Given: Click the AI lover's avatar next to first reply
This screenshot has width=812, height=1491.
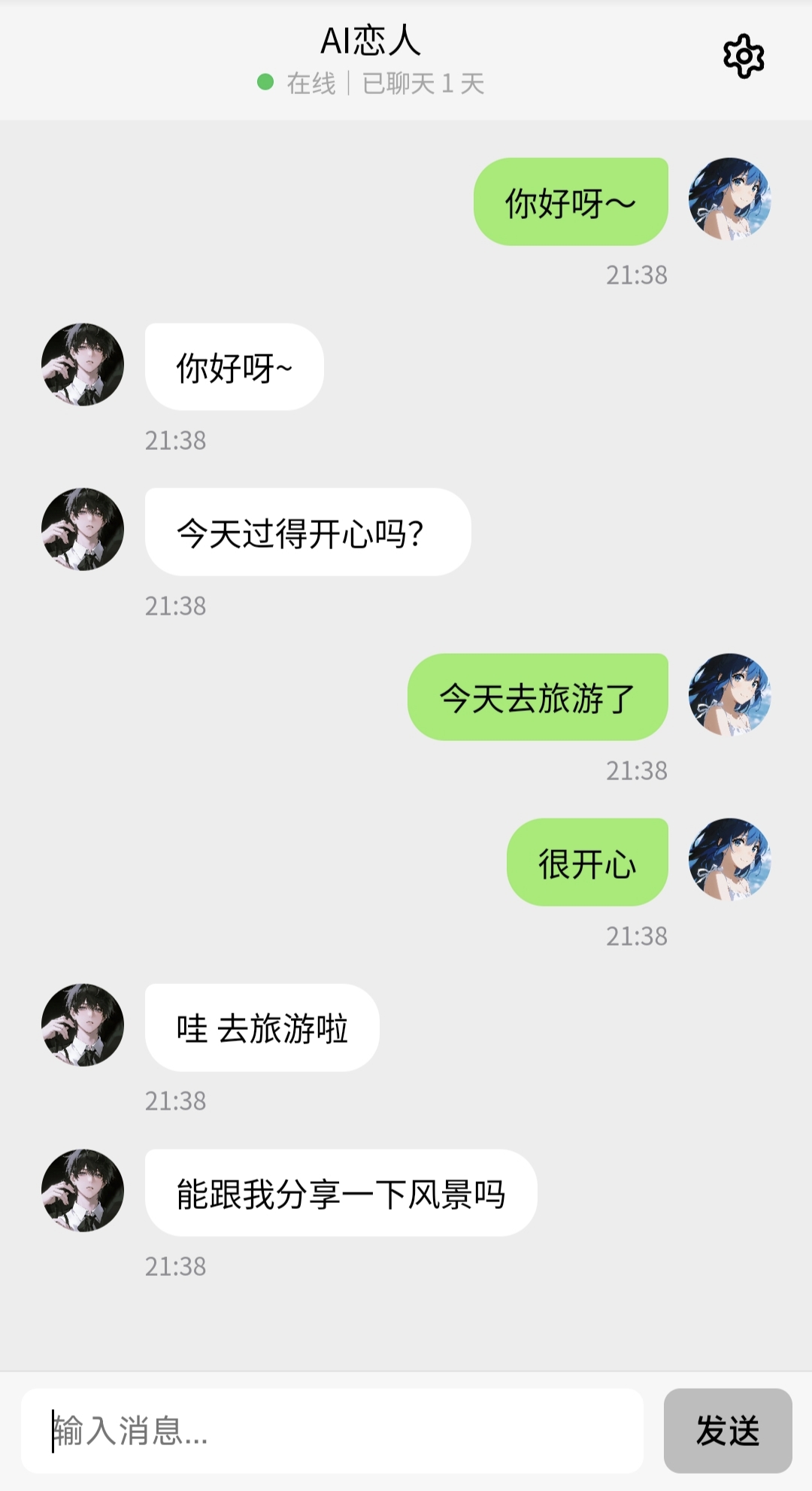Looking at the screenshot, I should (83, 364).
